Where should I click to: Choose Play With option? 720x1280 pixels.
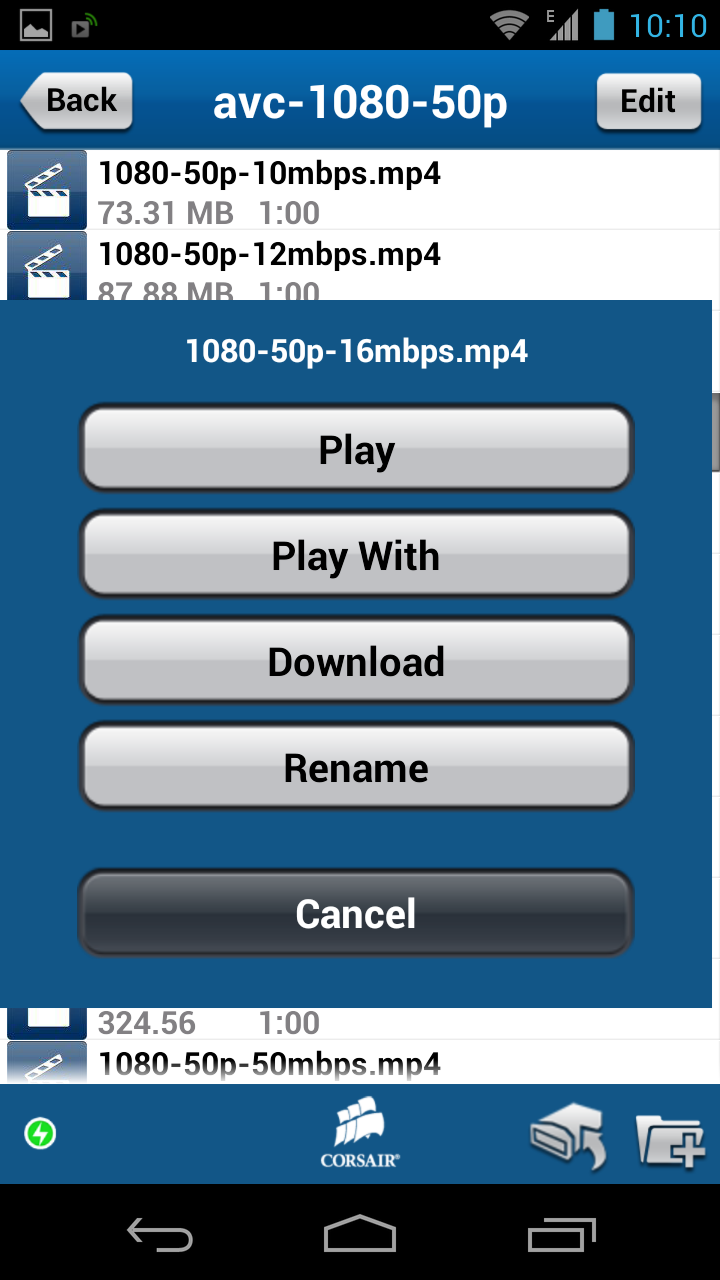(x=356, y=555)
